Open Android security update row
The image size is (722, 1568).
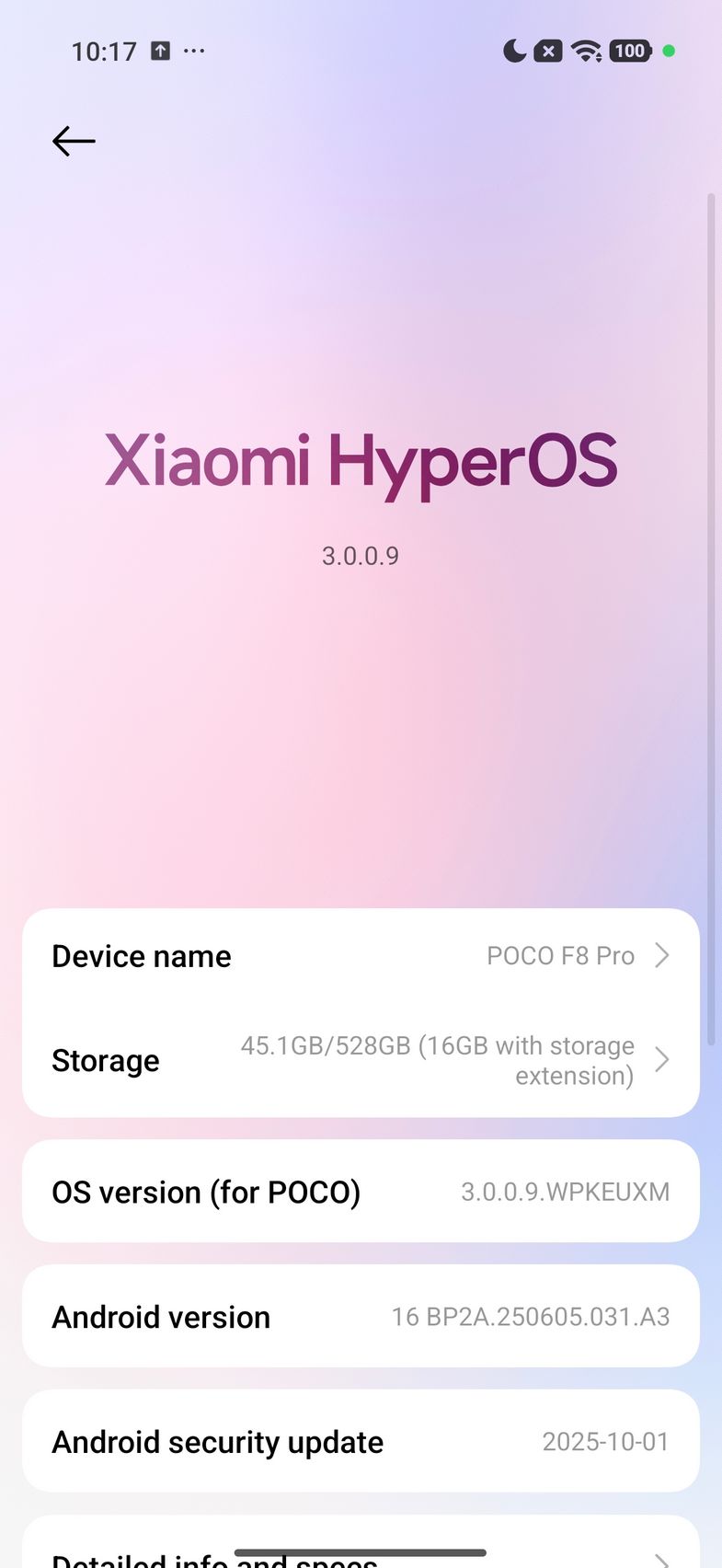click(x=361, y=1441)
